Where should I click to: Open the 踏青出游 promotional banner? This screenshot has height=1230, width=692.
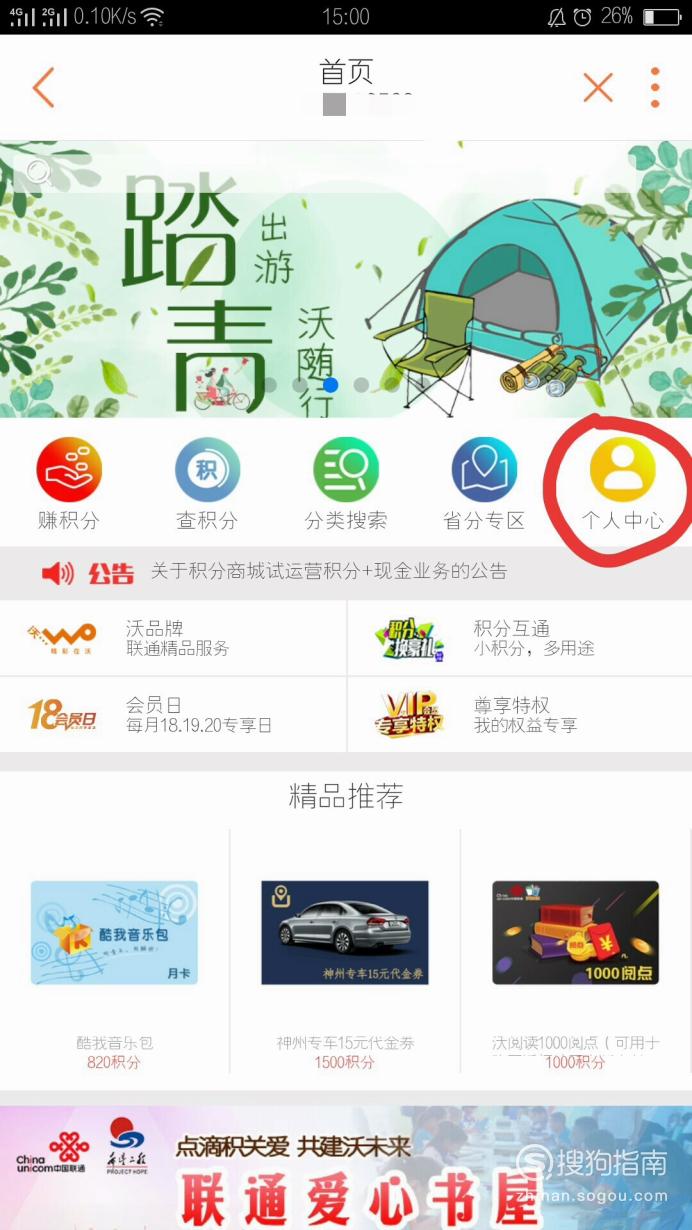[346, 279]
